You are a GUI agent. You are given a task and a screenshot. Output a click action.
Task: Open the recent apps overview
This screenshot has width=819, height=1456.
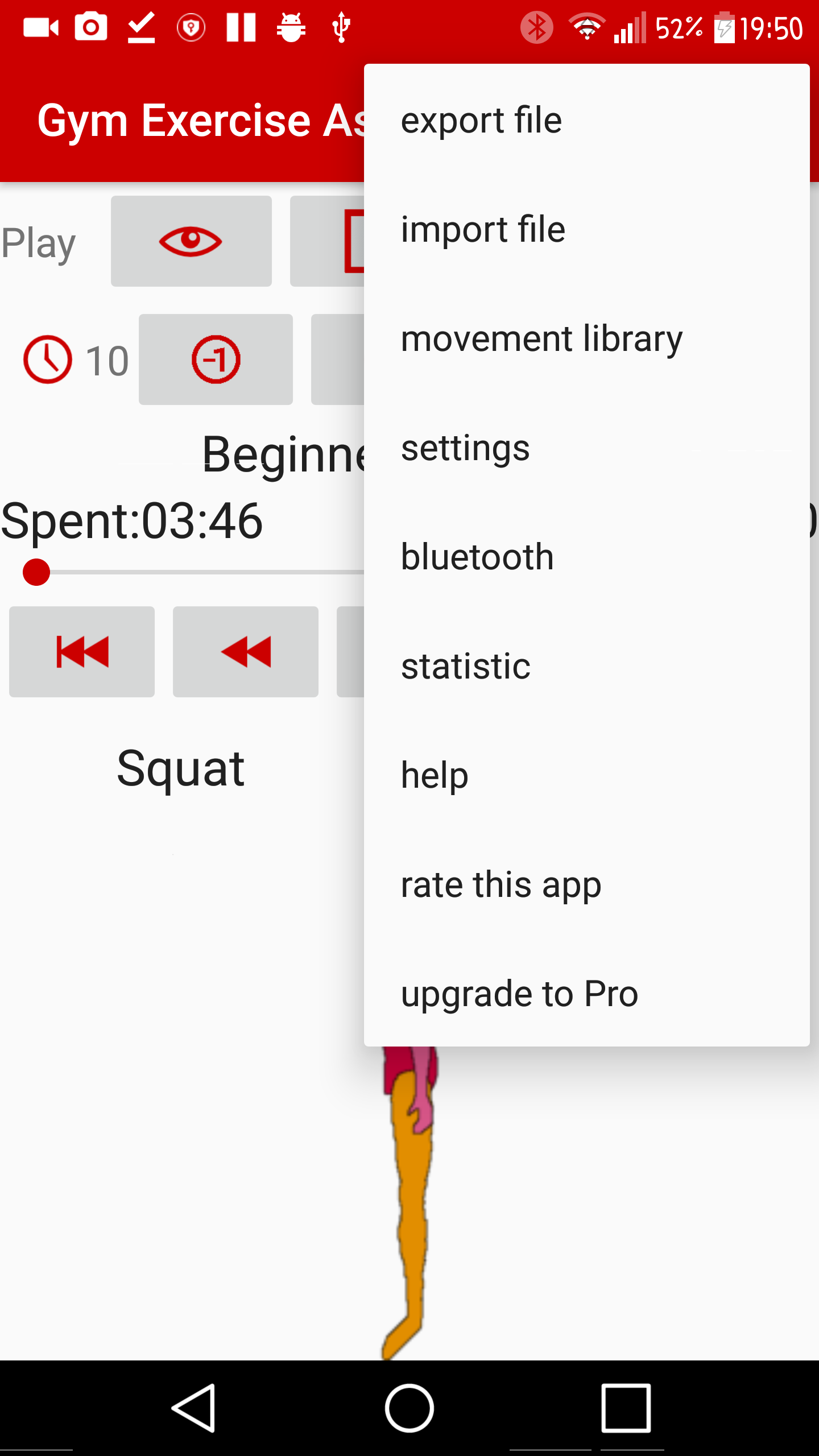click(x=626, y=1408)
